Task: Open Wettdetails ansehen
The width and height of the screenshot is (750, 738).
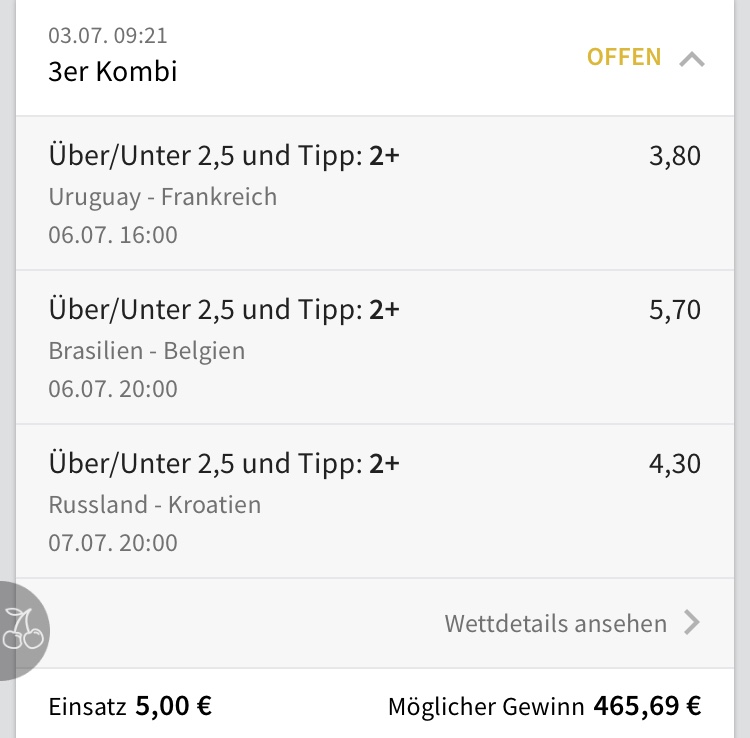Action: pos(572,624)
